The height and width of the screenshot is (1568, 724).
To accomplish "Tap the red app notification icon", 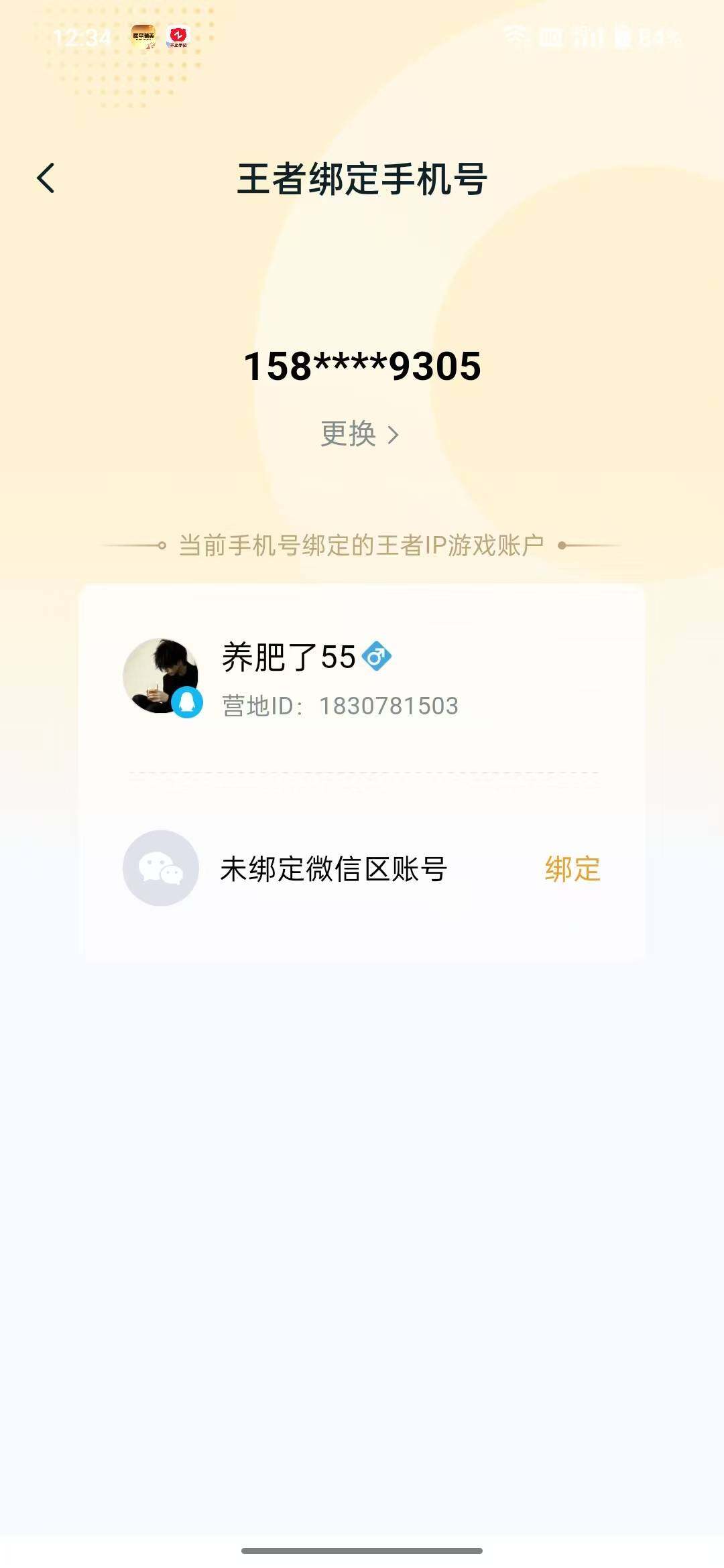I will click(x=178, y=37).
